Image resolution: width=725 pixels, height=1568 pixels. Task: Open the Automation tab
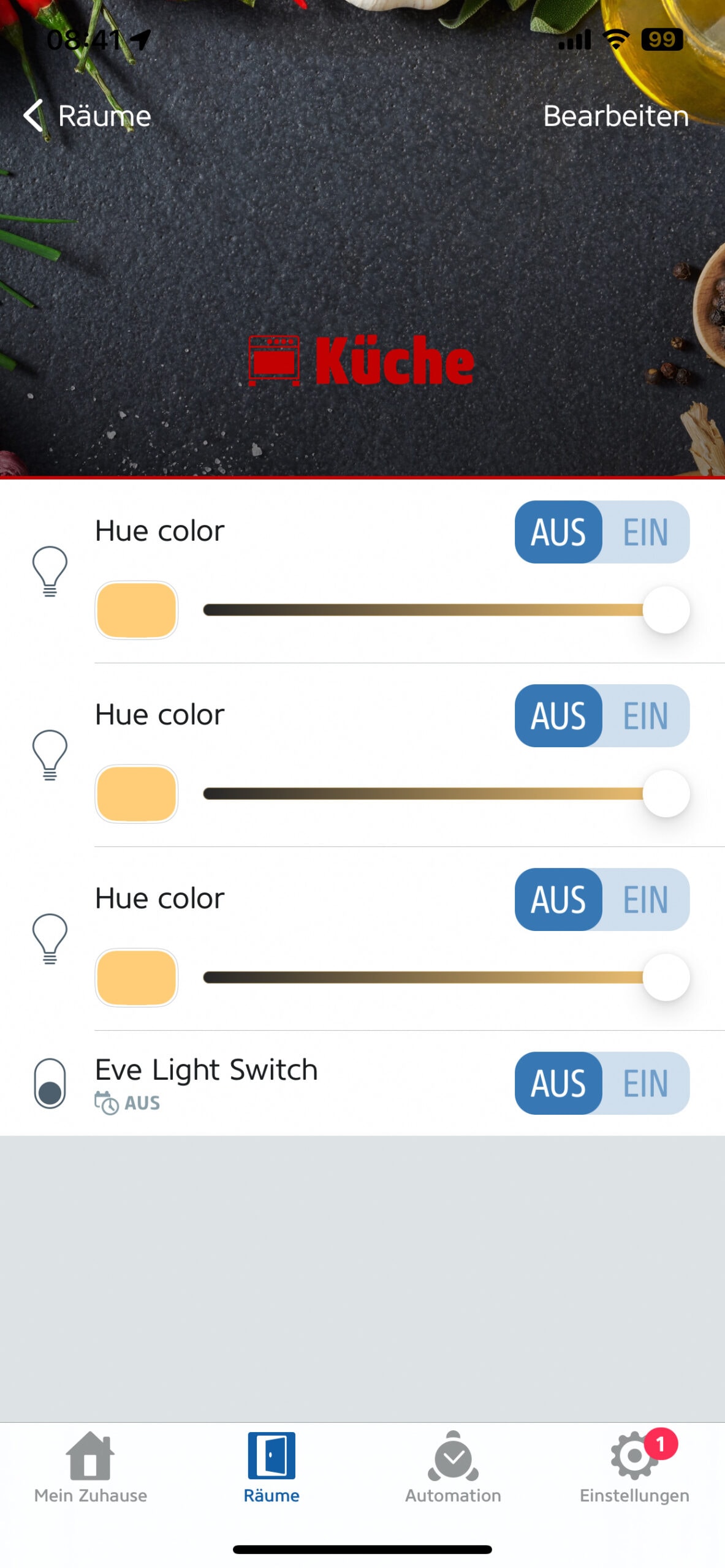(453, 1468)
